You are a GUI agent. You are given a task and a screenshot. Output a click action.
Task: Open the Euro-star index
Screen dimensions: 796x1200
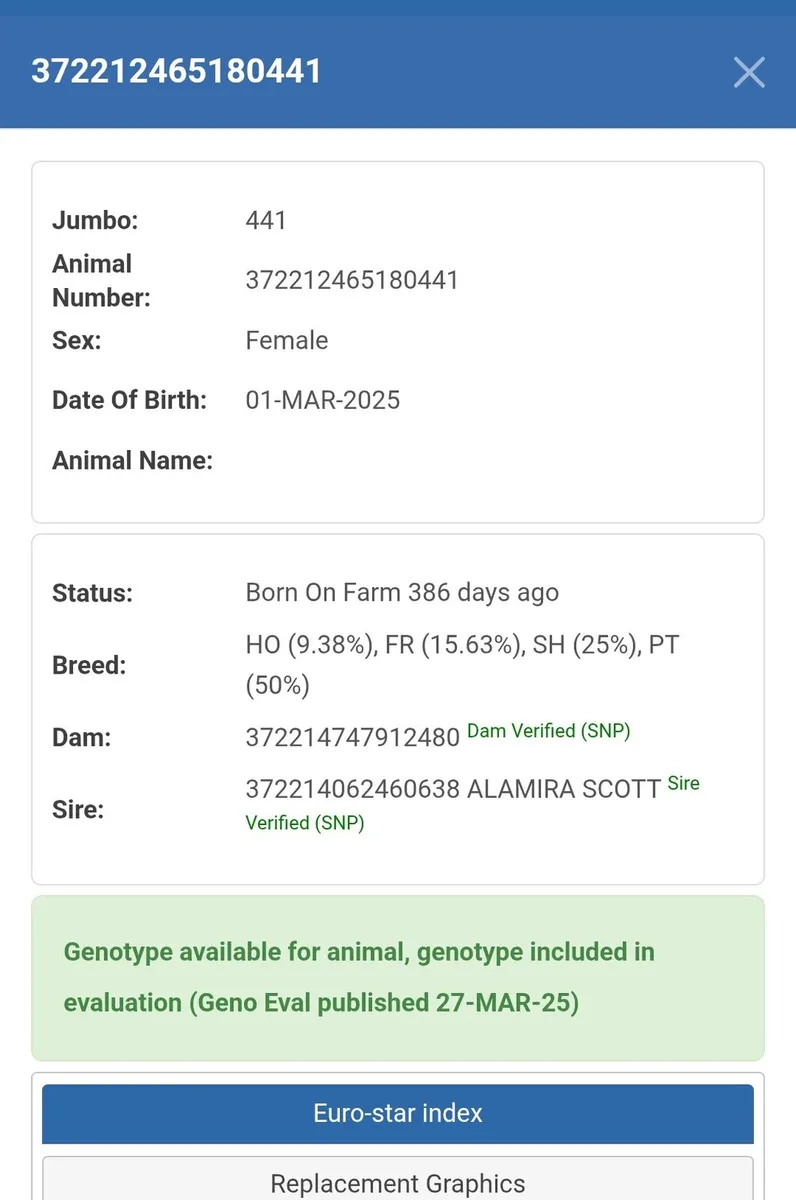tap(398, 1113)
